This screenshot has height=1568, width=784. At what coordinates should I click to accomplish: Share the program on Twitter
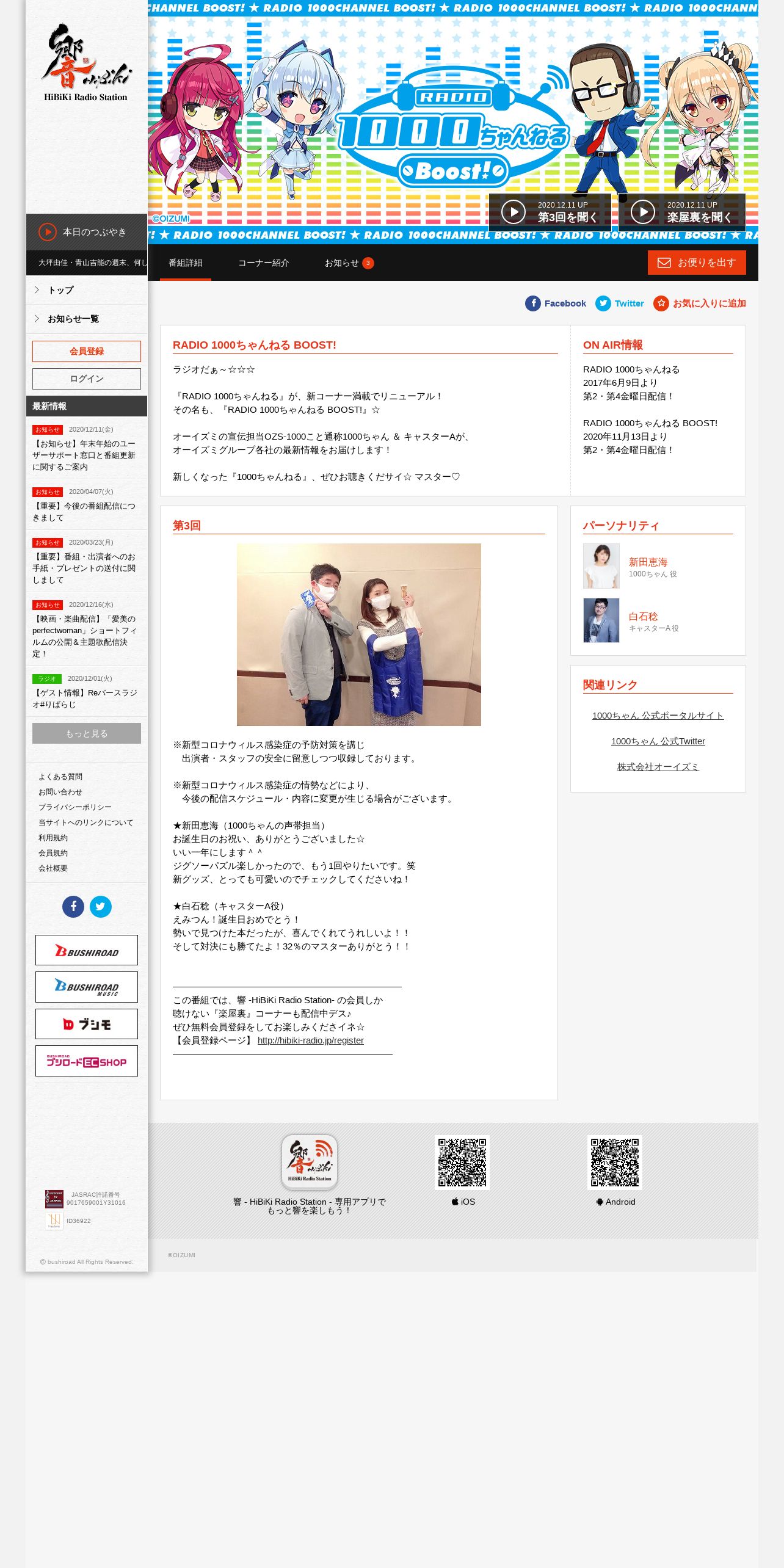pyautogui.click(x=620, y=303)
